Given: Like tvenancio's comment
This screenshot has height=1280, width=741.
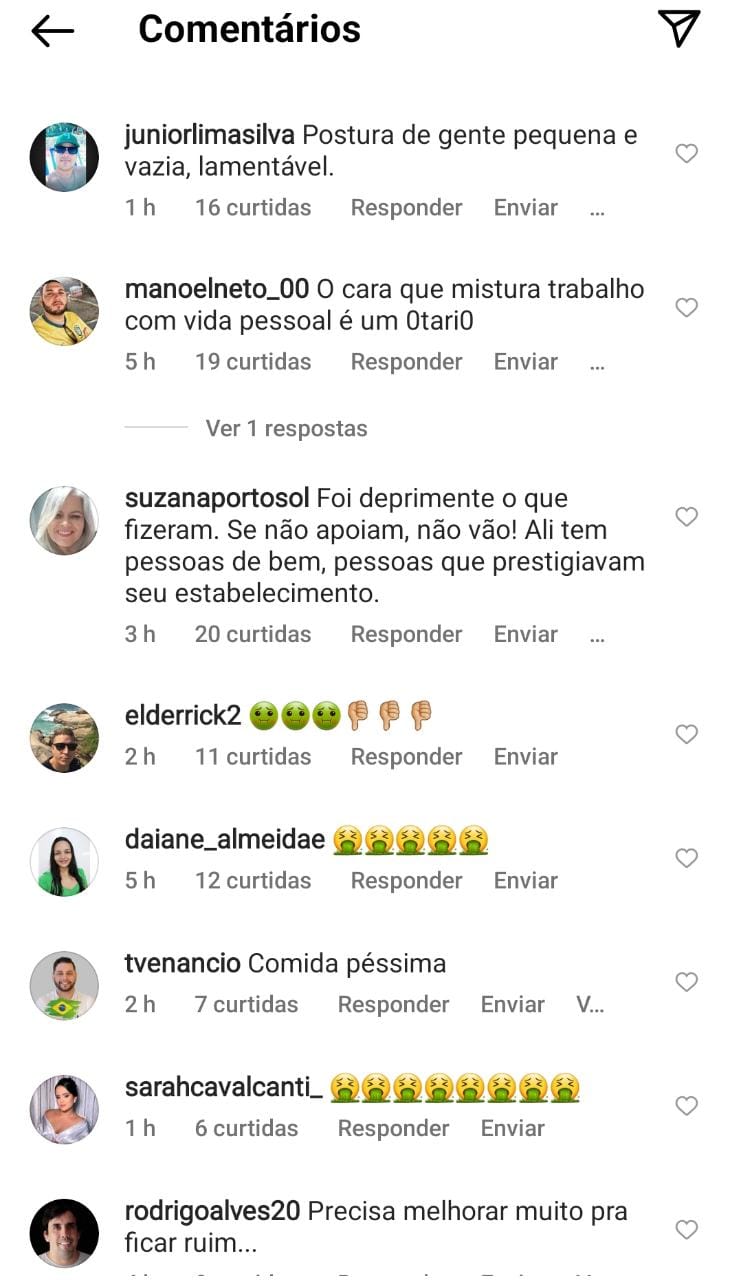Looking at the screenshot, I should pyautogui.click(x=686, y=982).
